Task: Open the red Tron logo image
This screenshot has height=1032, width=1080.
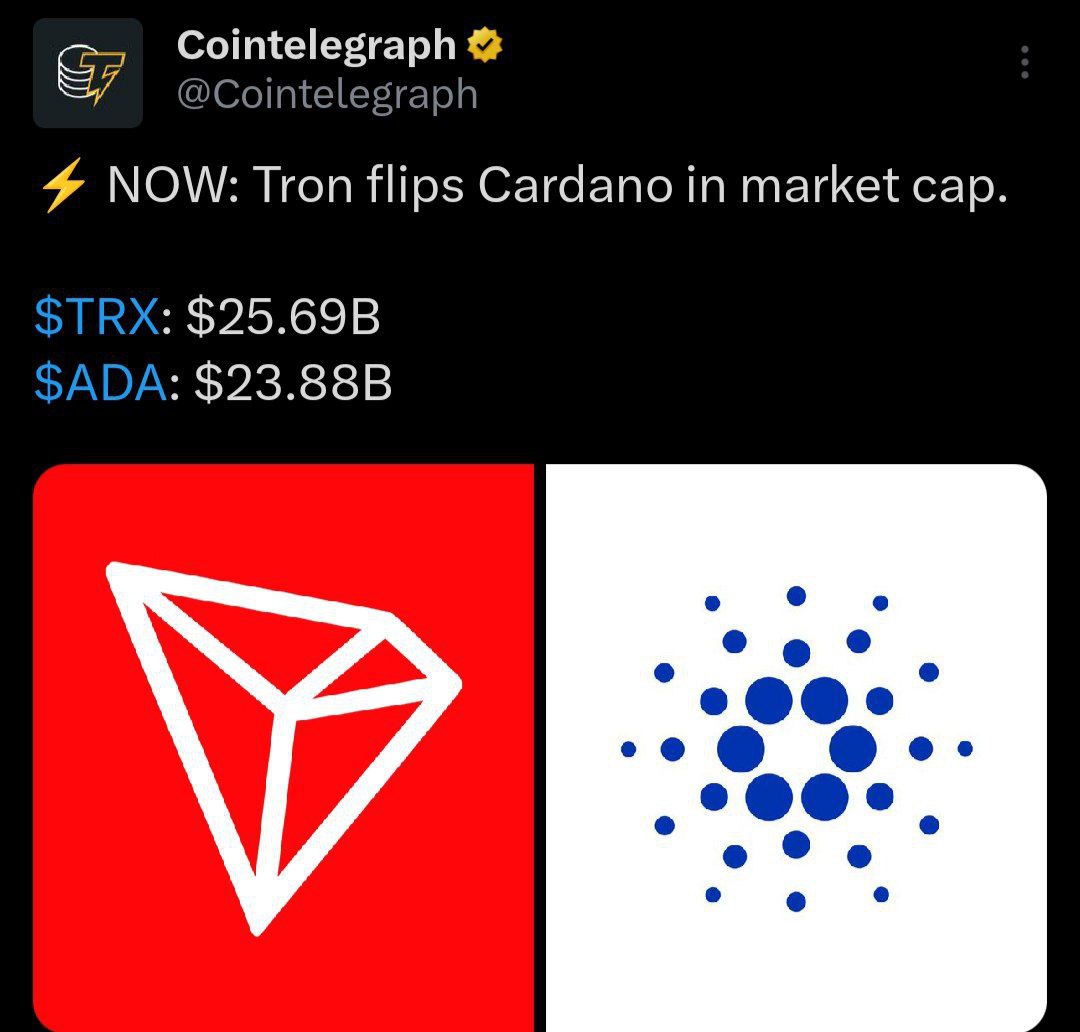Action: pyautogui.click(x=283, y=745)
